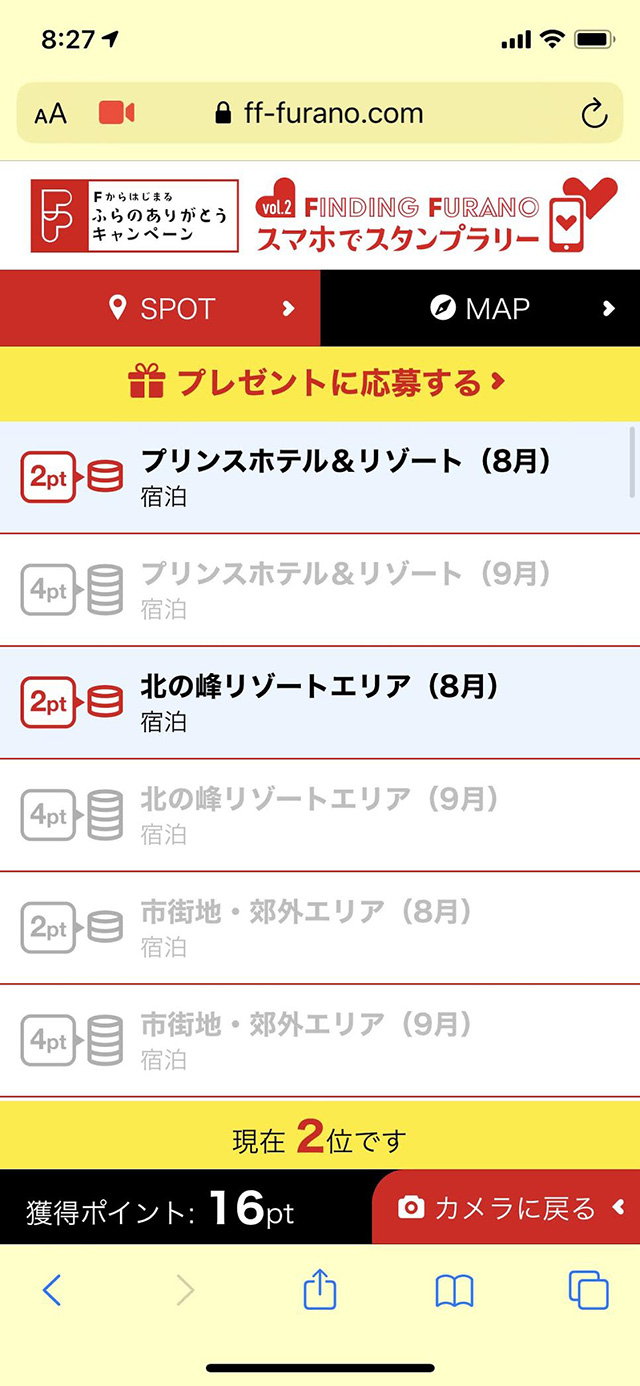Open 北の峰リゾートエリア (8月) row
This screenshot has width=640, height=1386.
(320, 702)
